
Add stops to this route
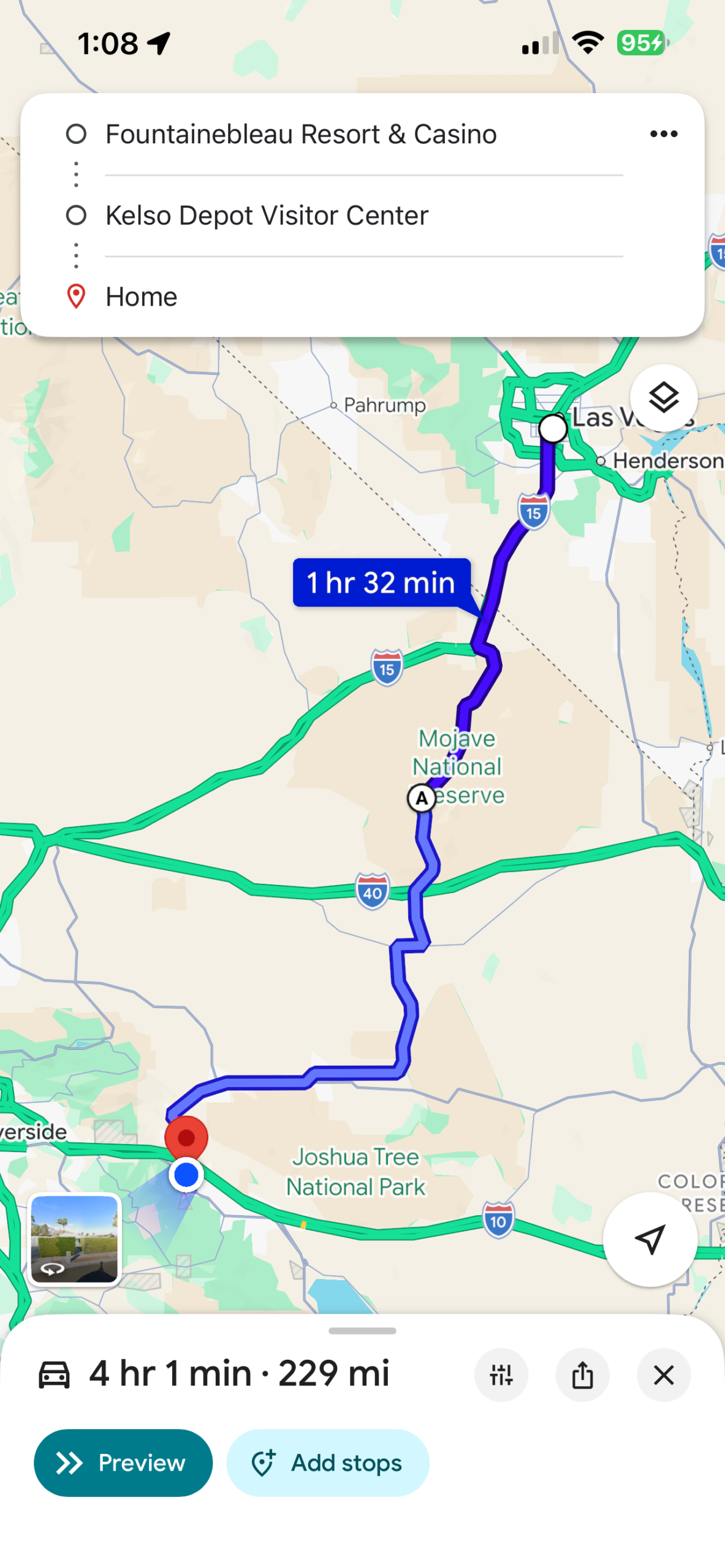(327, 1462)
